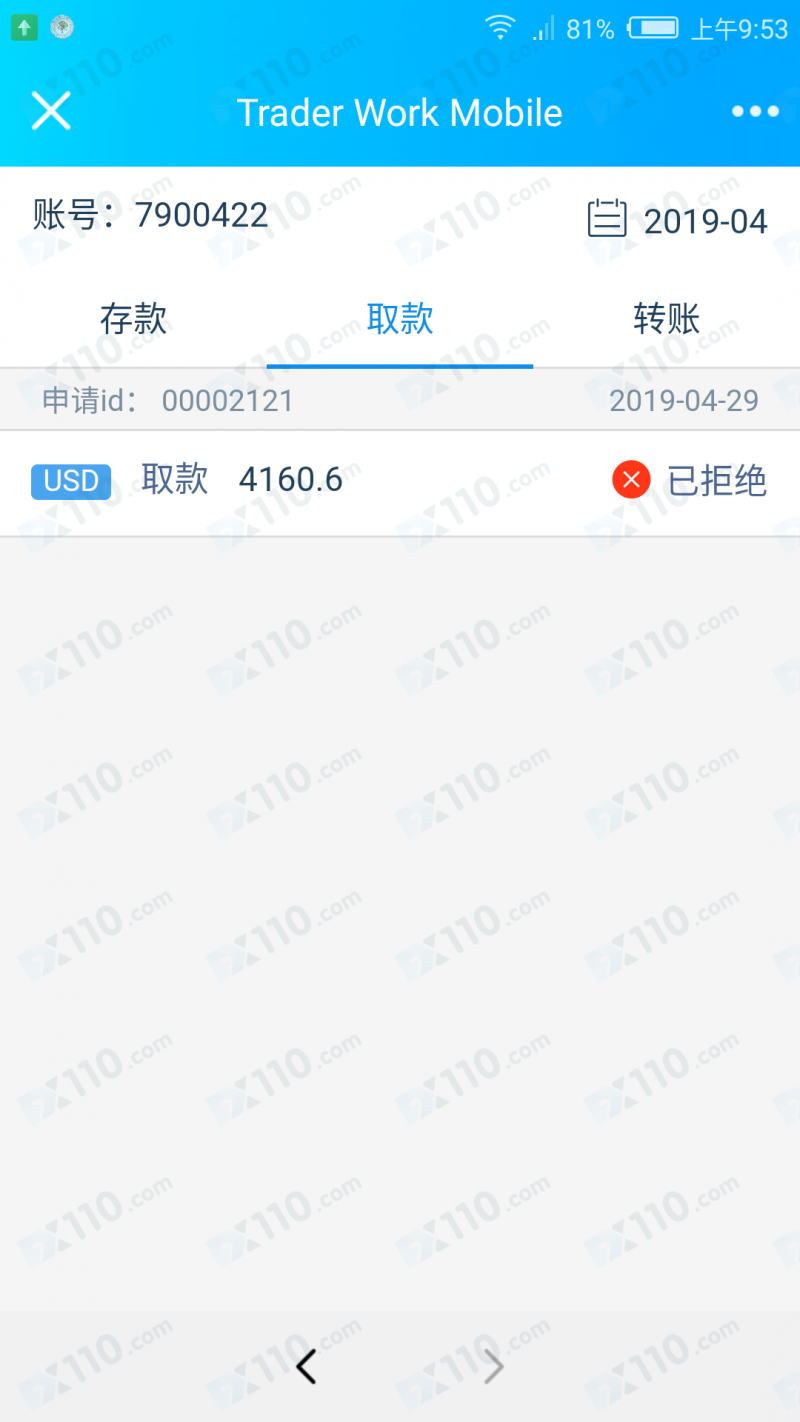Open the 2019-04 month selector

(706, 219)
